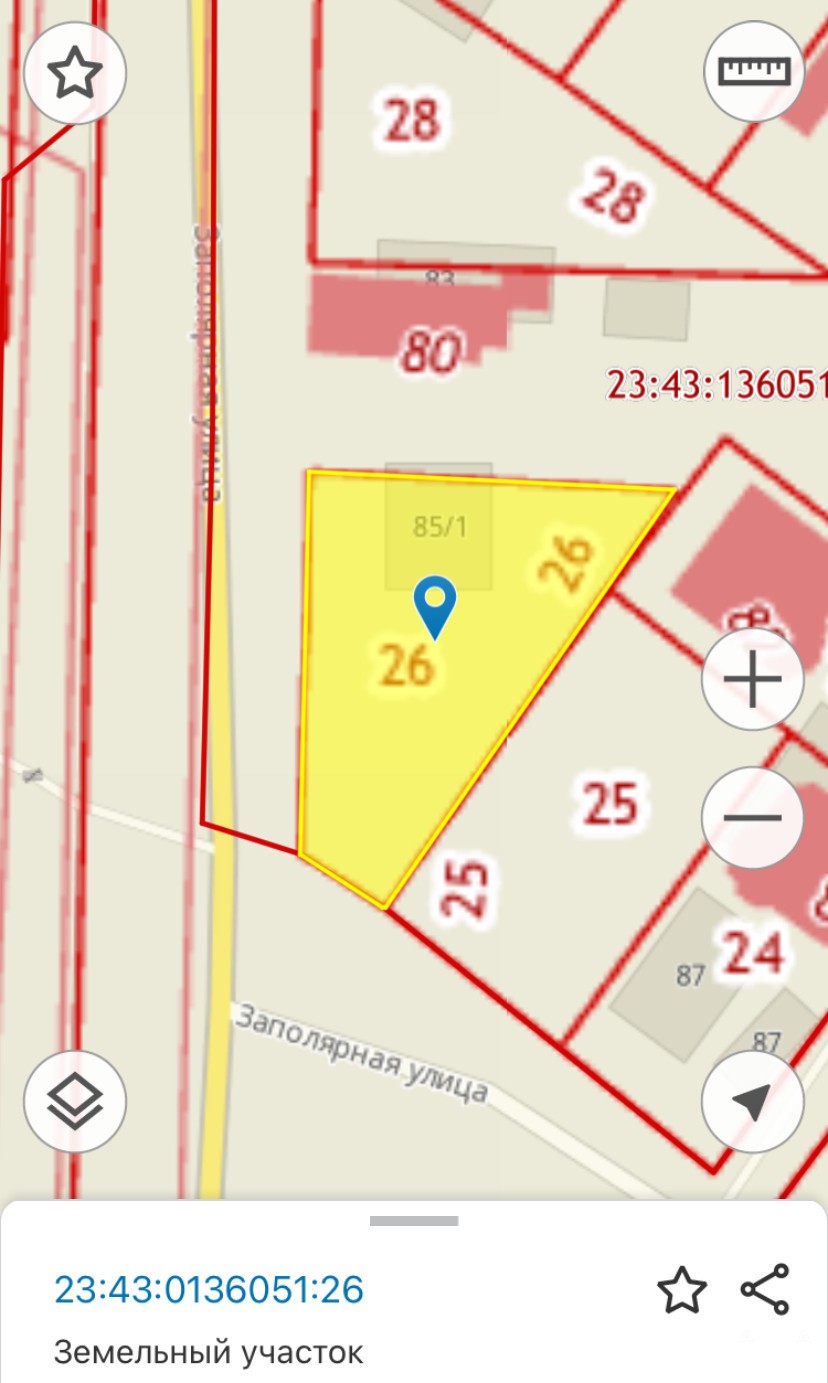The width and height of the screenshot is (828, 1383).
Task: Zoom in the map with plus button
Action: coord(753,680)
